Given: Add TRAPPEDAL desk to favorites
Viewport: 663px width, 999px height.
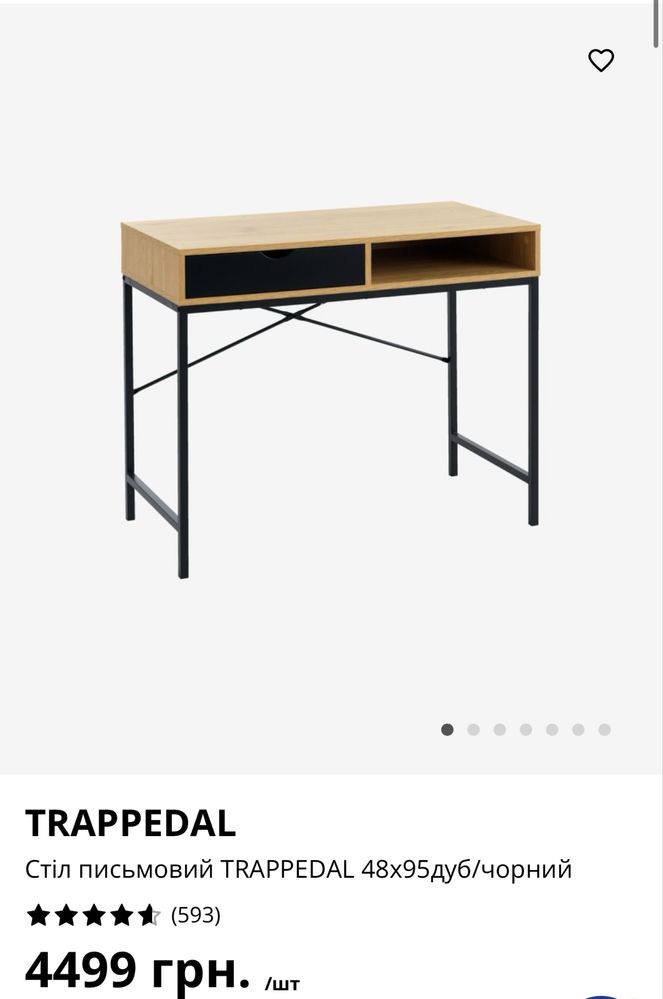Looking at the screenshot, I should [600, 61].
